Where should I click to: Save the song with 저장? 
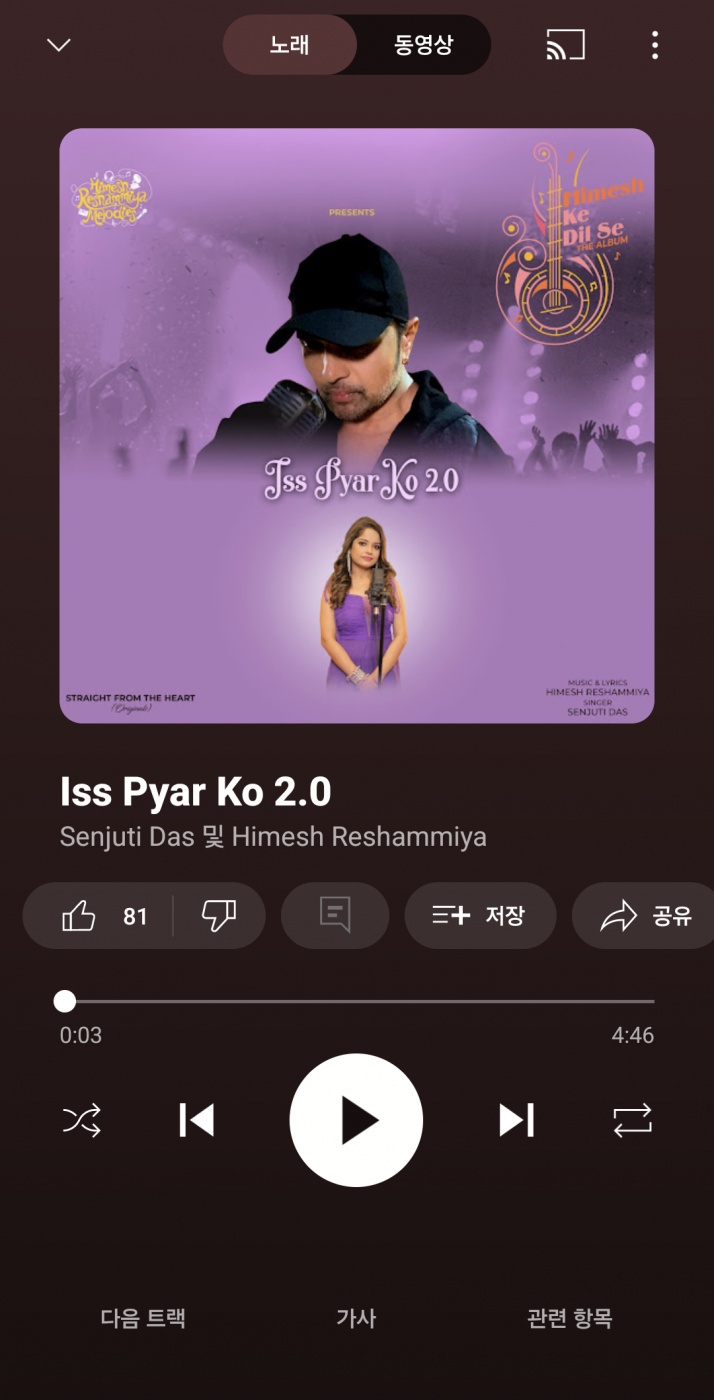click(480, 916)
